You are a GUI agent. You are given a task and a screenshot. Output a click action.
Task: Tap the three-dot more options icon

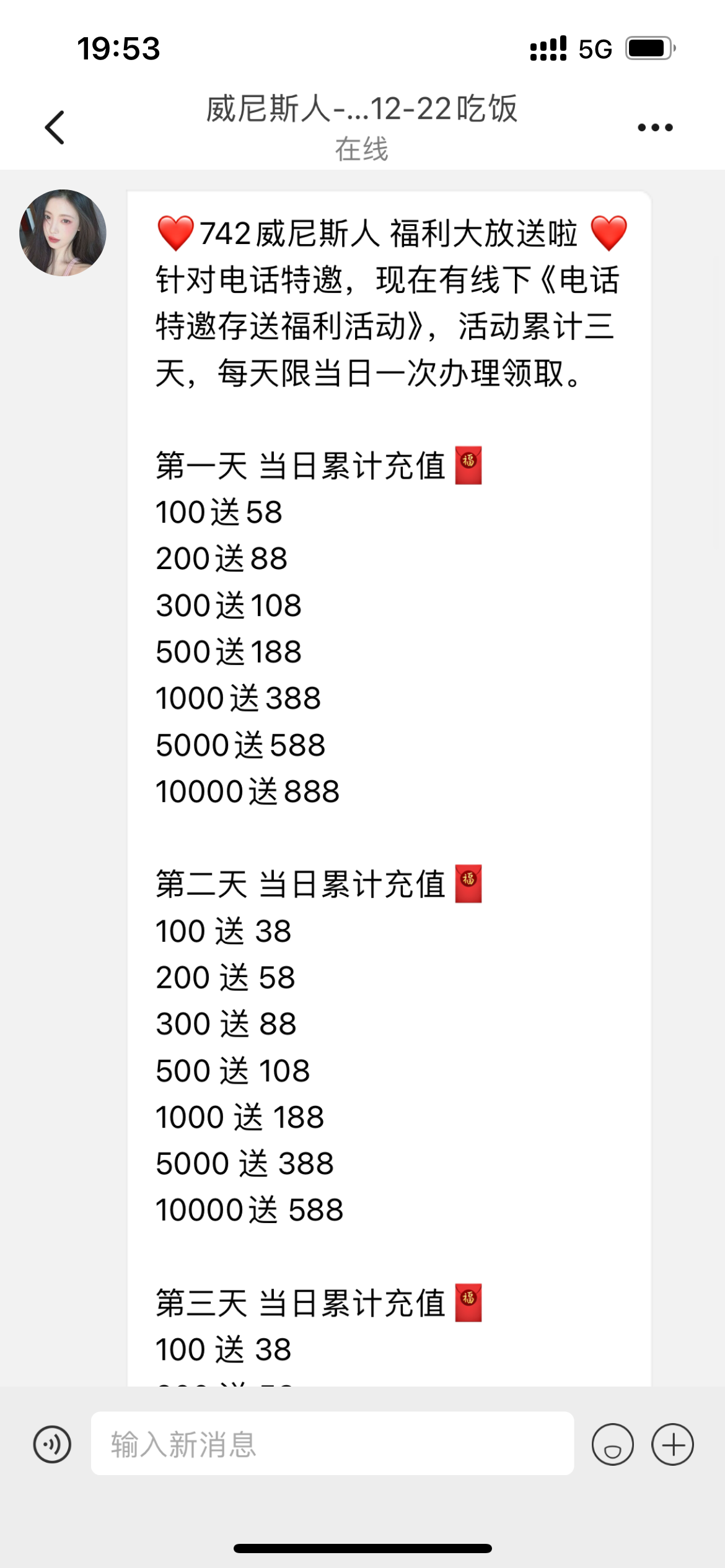coord(656,127)
